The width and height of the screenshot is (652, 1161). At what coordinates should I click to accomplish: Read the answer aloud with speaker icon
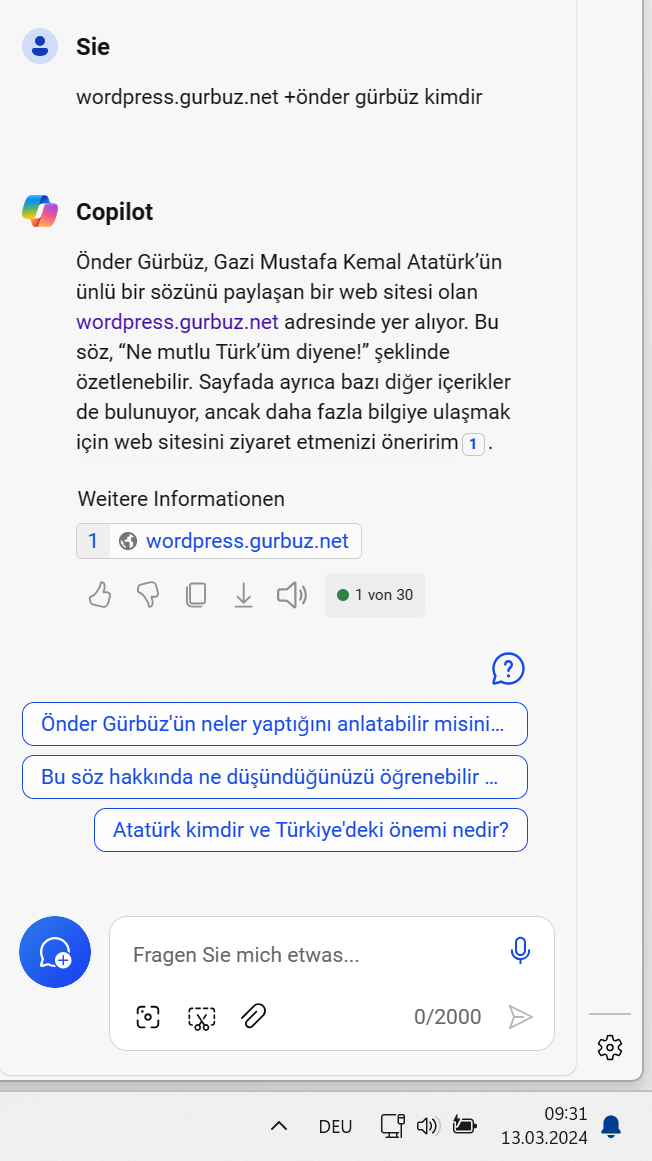(x=292, y=595)
